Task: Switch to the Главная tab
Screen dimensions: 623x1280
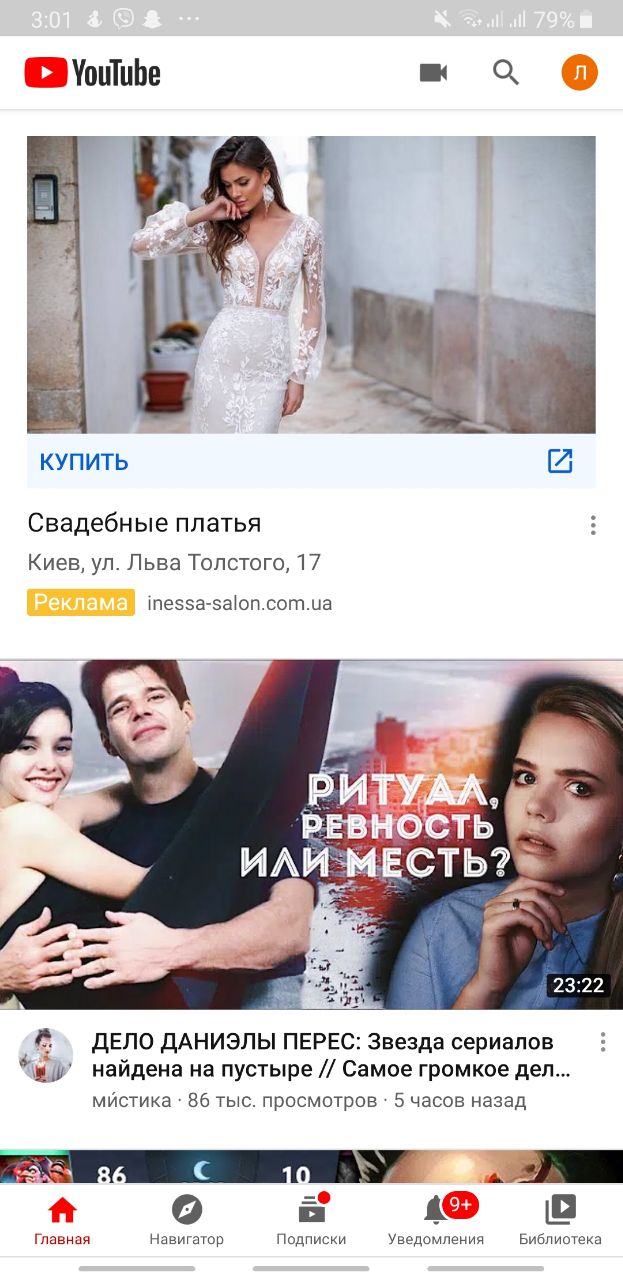Action: 62,1222
